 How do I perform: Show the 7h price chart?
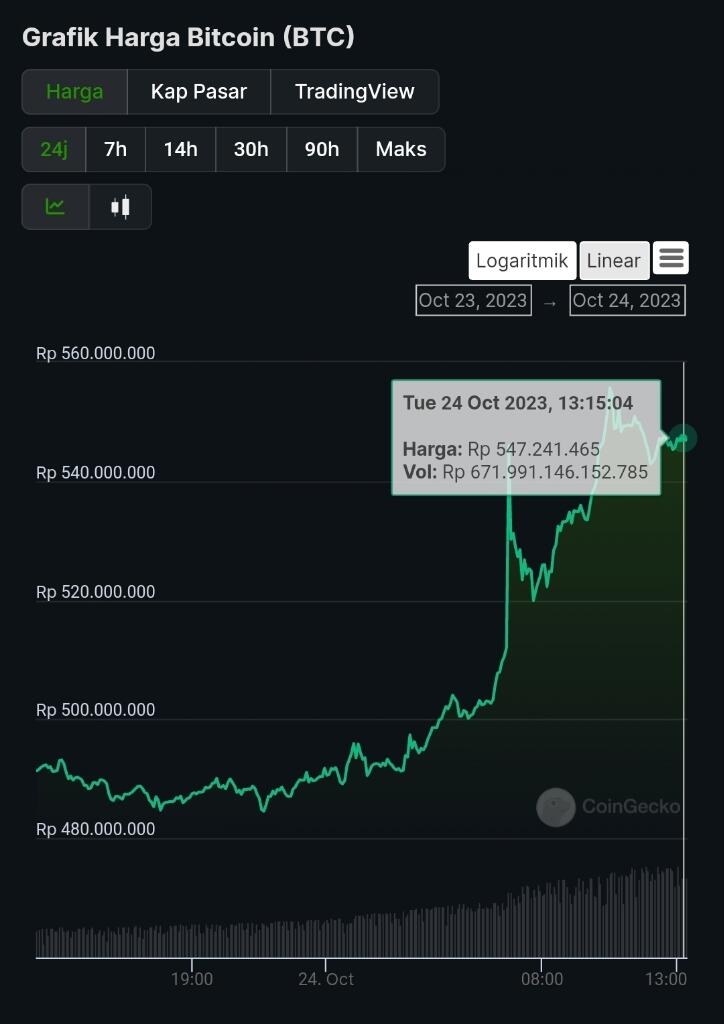click(x=115, y=148)
